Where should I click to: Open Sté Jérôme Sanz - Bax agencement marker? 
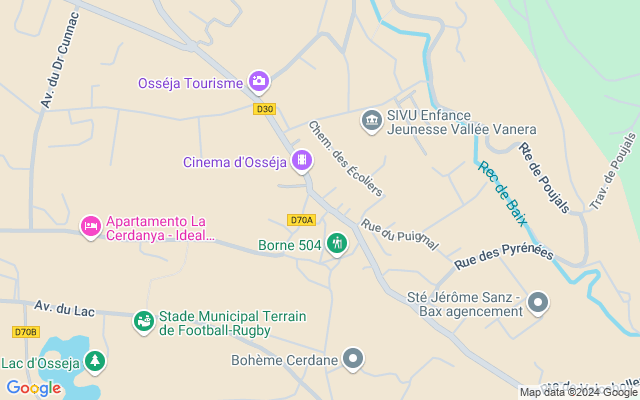[538, 302]
